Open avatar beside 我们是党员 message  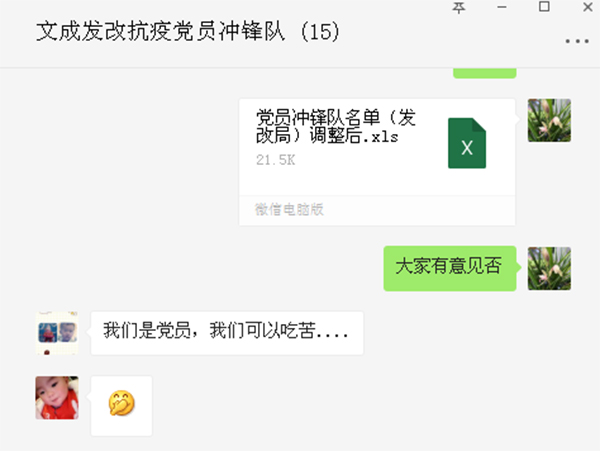point(57,332)
